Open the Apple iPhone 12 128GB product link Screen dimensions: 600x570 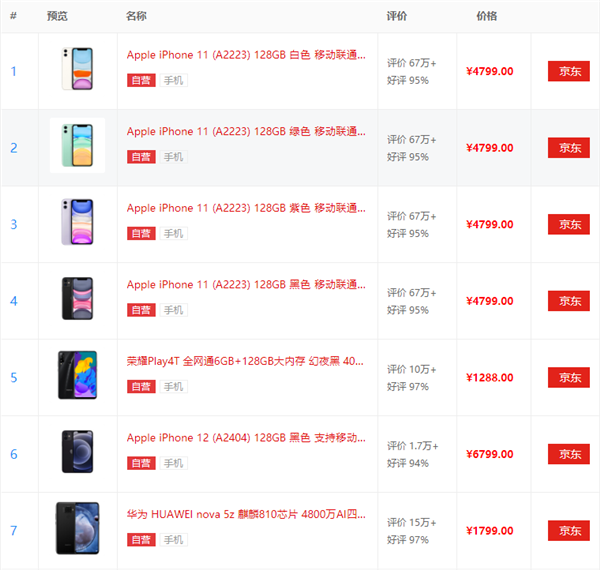click(x=246, y=438)
